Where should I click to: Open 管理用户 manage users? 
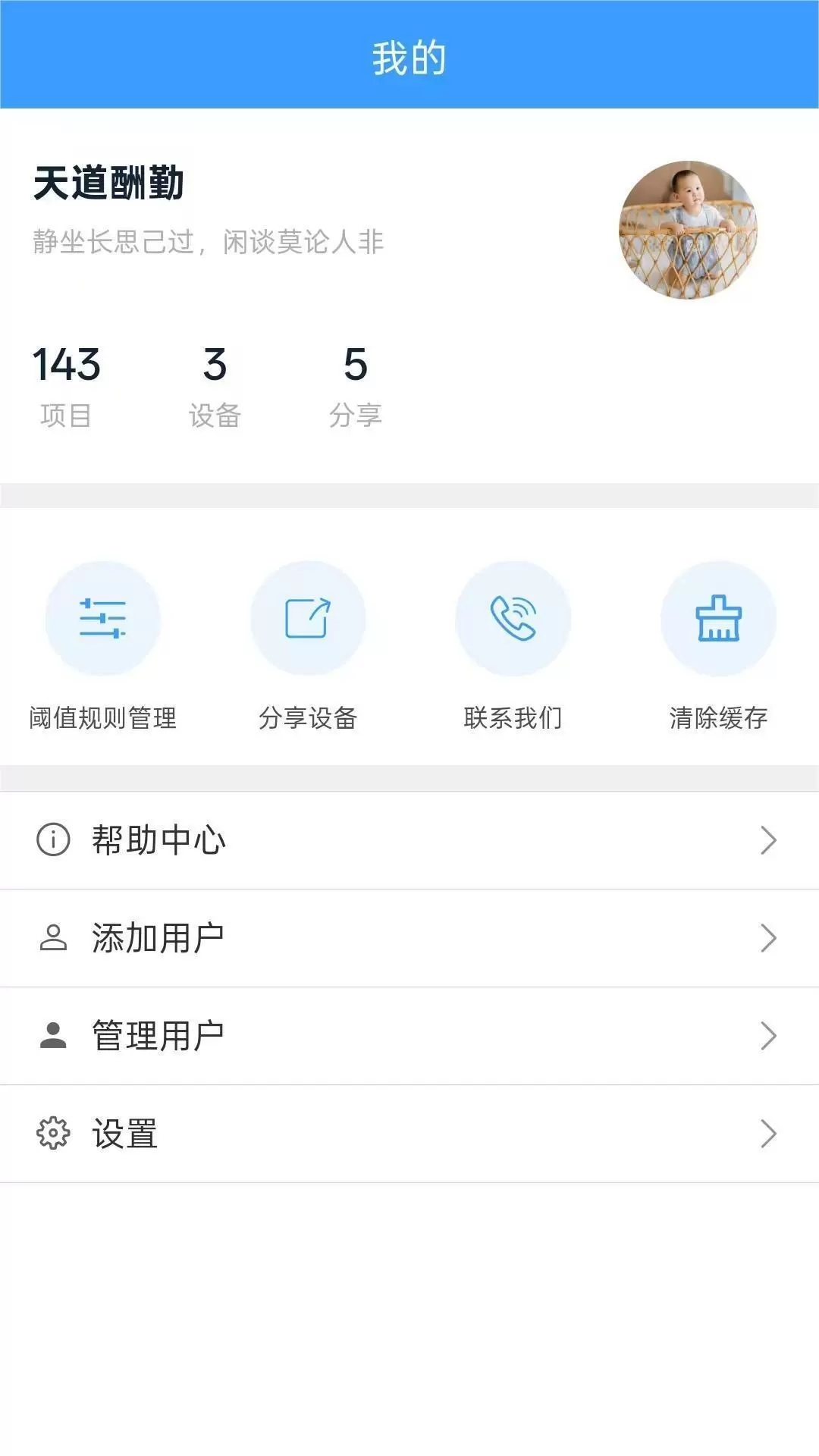point(409,1036)
